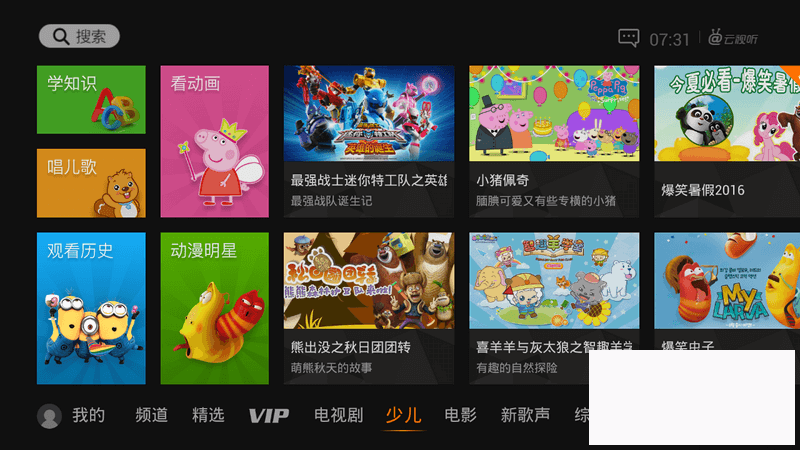Open 喜羊羊与灰太狼之智趣羊学堂

pos(554,308)
